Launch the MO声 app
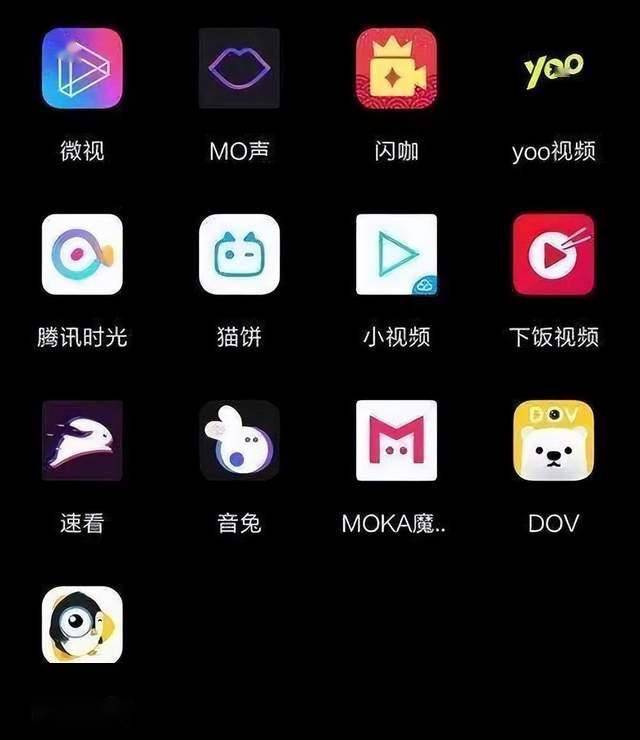The image size is (640, 740). click(x=239, y=68)
